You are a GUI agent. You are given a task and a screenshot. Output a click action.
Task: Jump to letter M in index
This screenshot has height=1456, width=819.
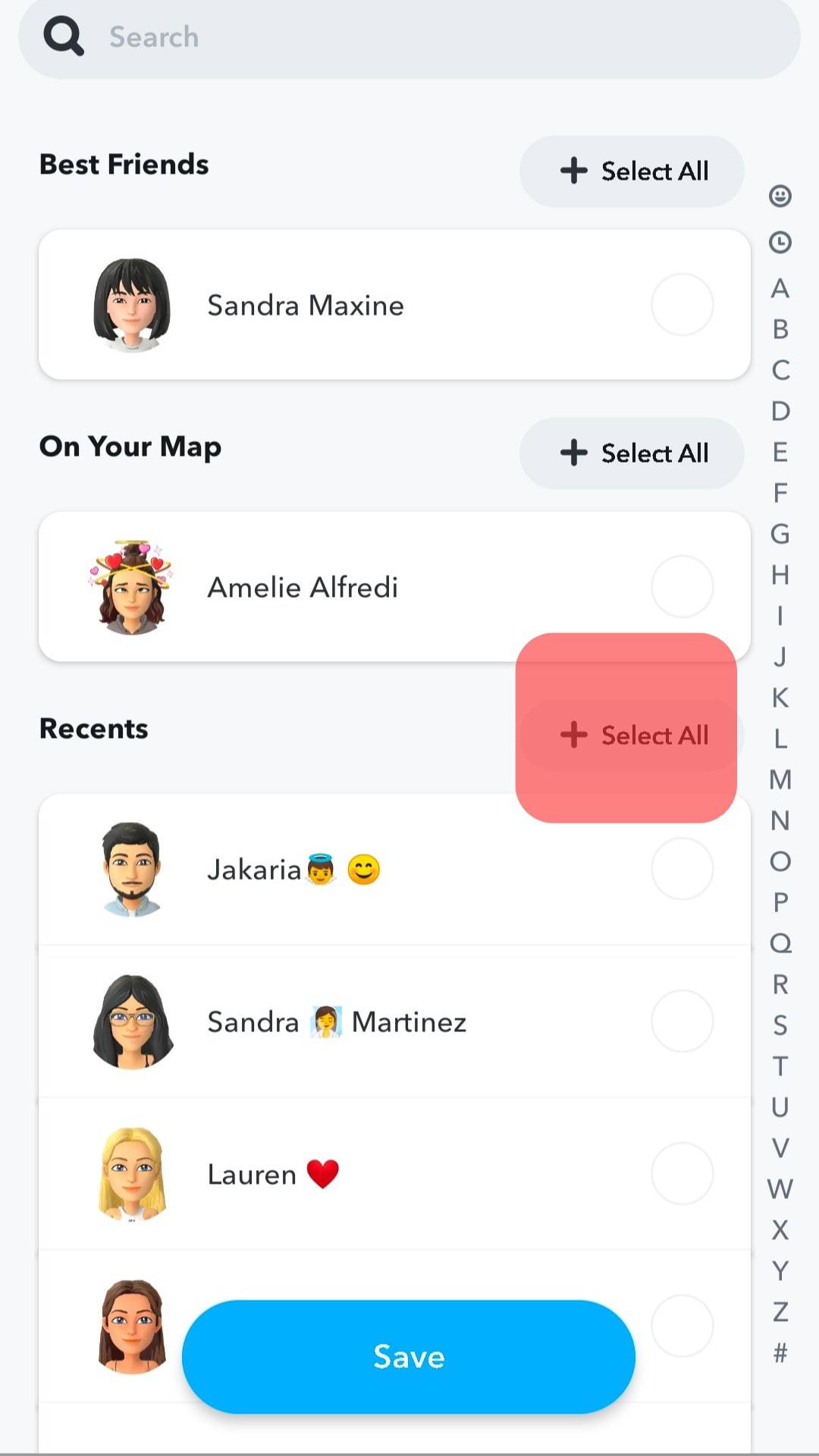pyautogui.click(x=780, y=780)
